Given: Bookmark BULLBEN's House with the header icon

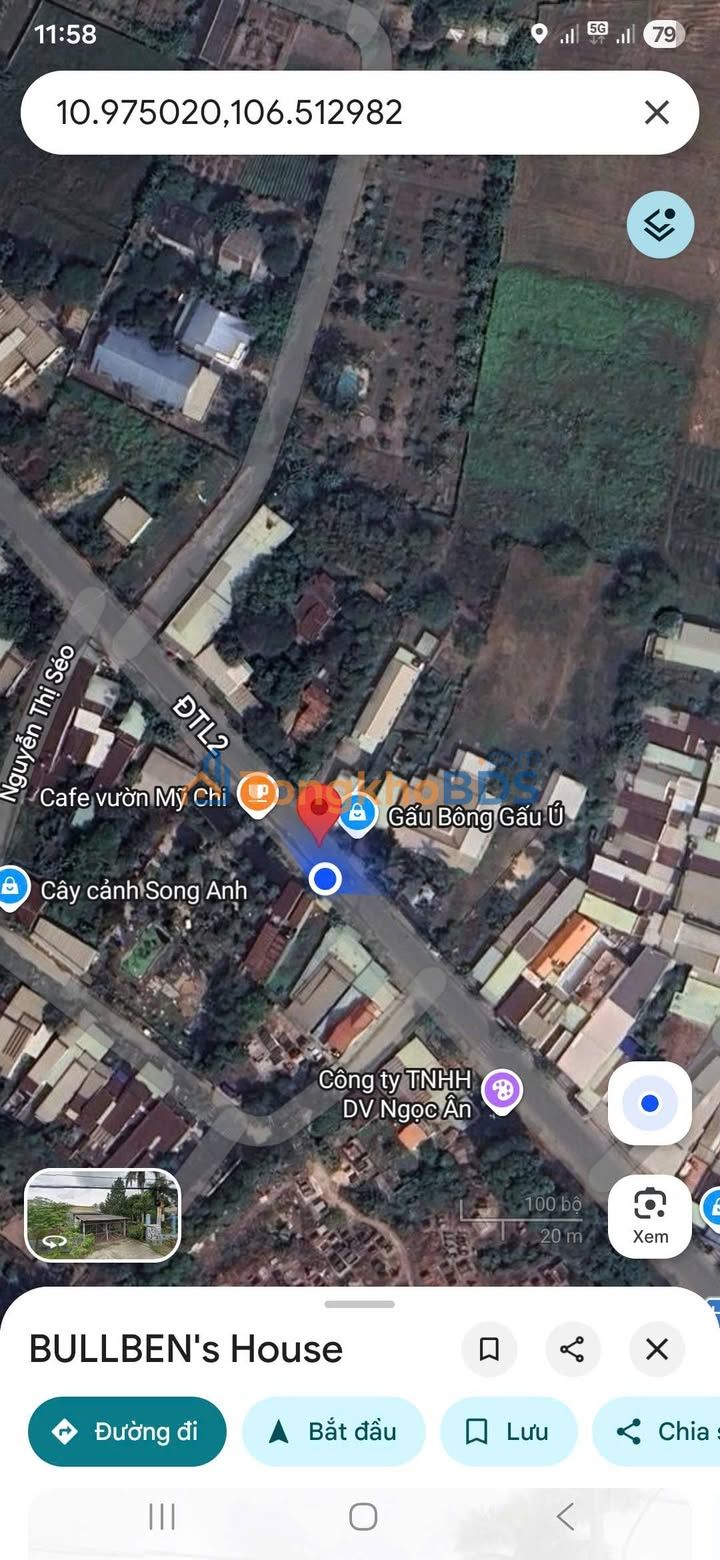Looking at the screenshot, I should (489, 1349).
